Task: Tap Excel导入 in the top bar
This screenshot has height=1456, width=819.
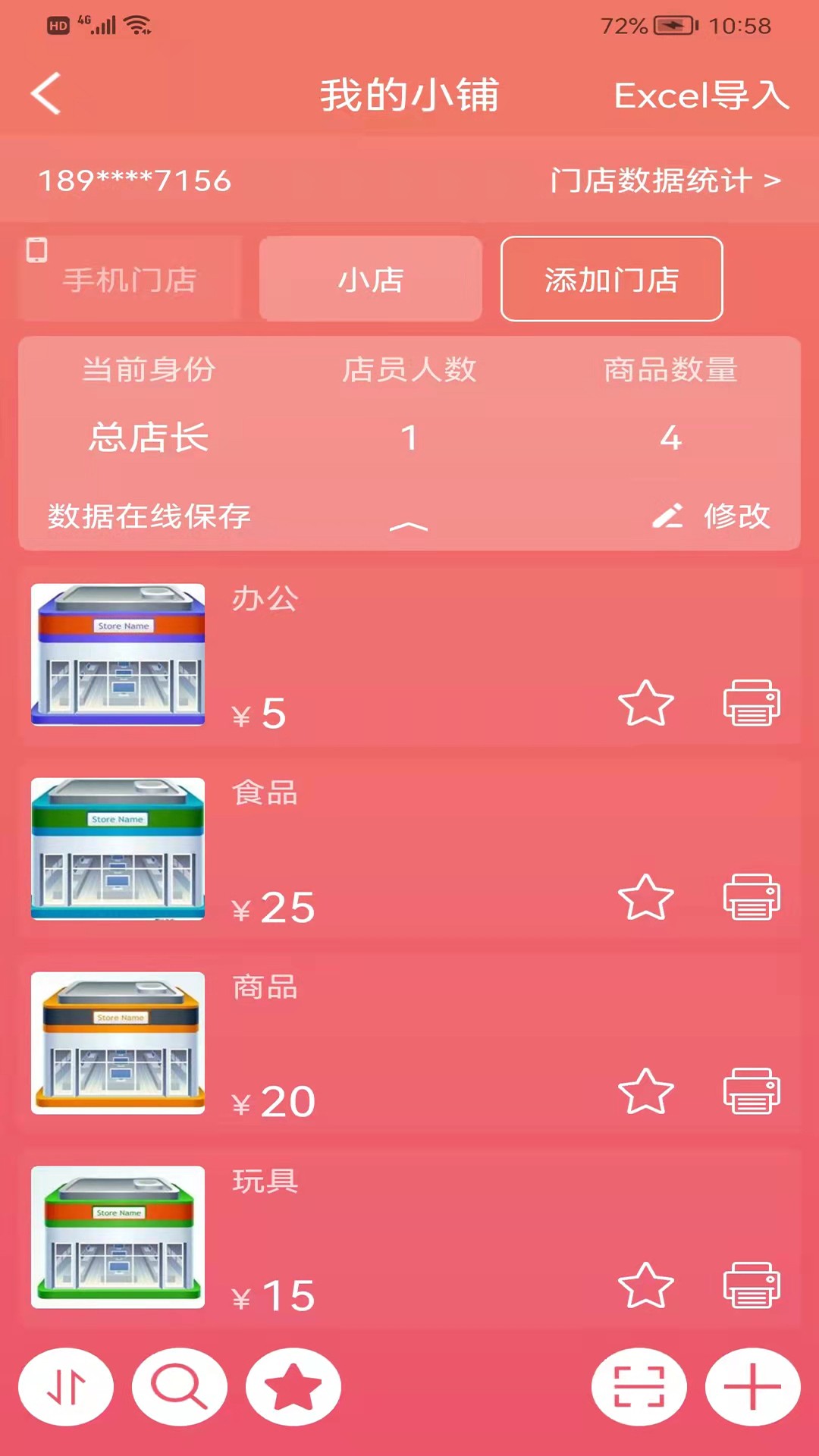Action: (x=700, y=95)
